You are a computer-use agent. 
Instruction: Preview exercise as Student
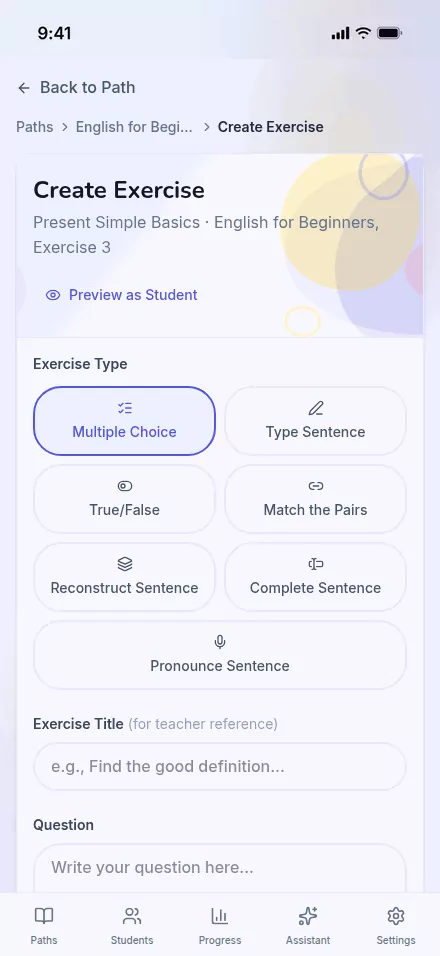click(x=121, y=295)
